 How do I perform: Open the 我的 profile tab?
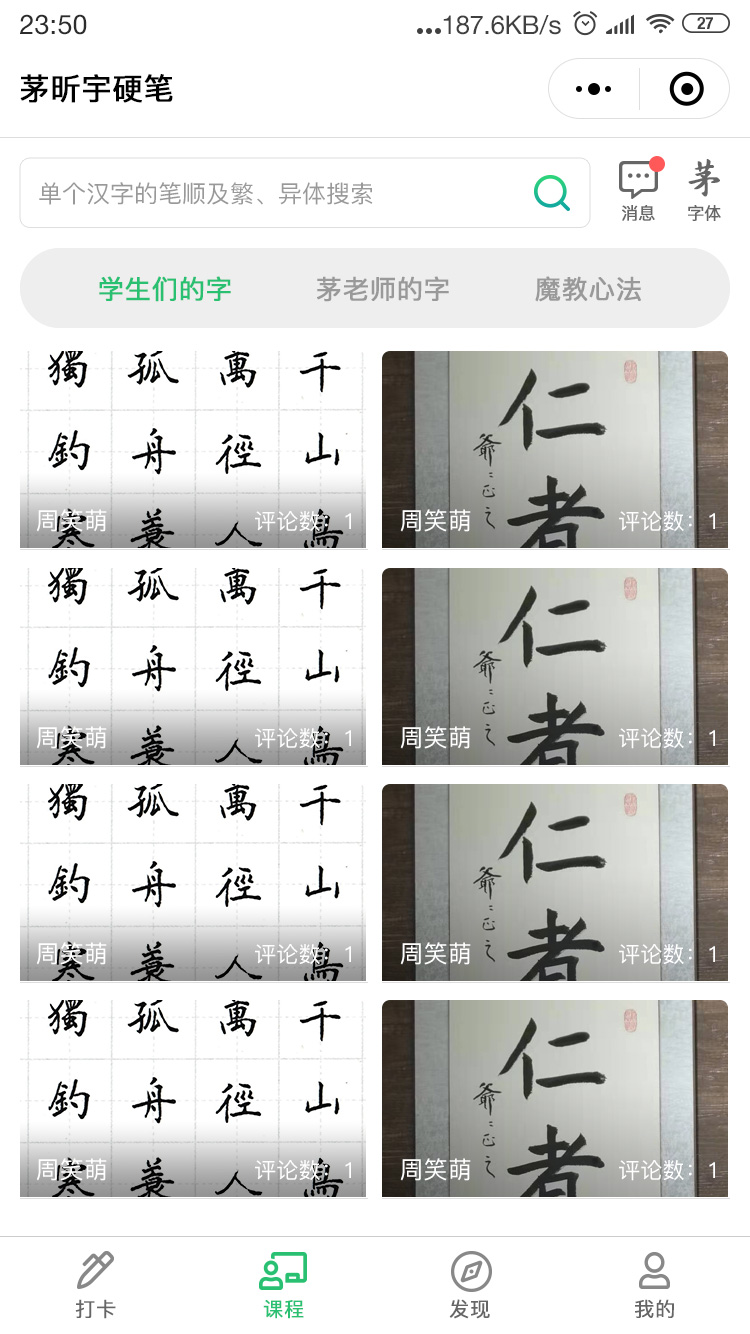[x=655, y=1286]
